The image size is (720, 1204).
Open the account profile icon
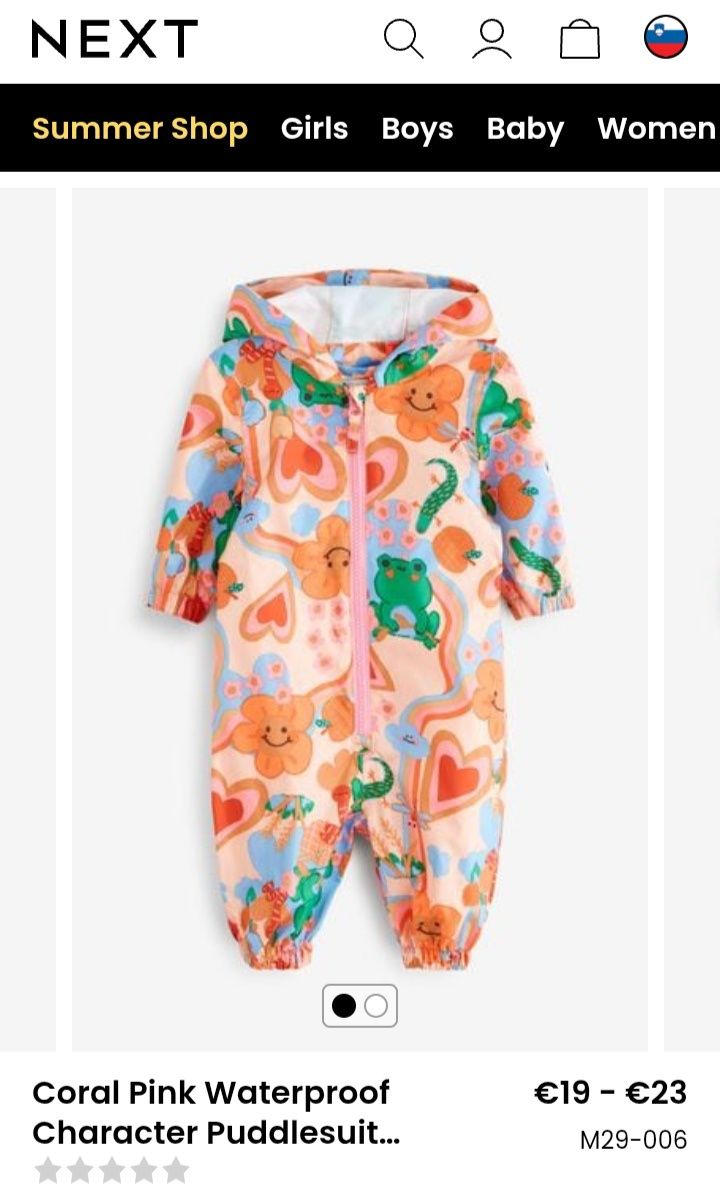tap(492, 40)
